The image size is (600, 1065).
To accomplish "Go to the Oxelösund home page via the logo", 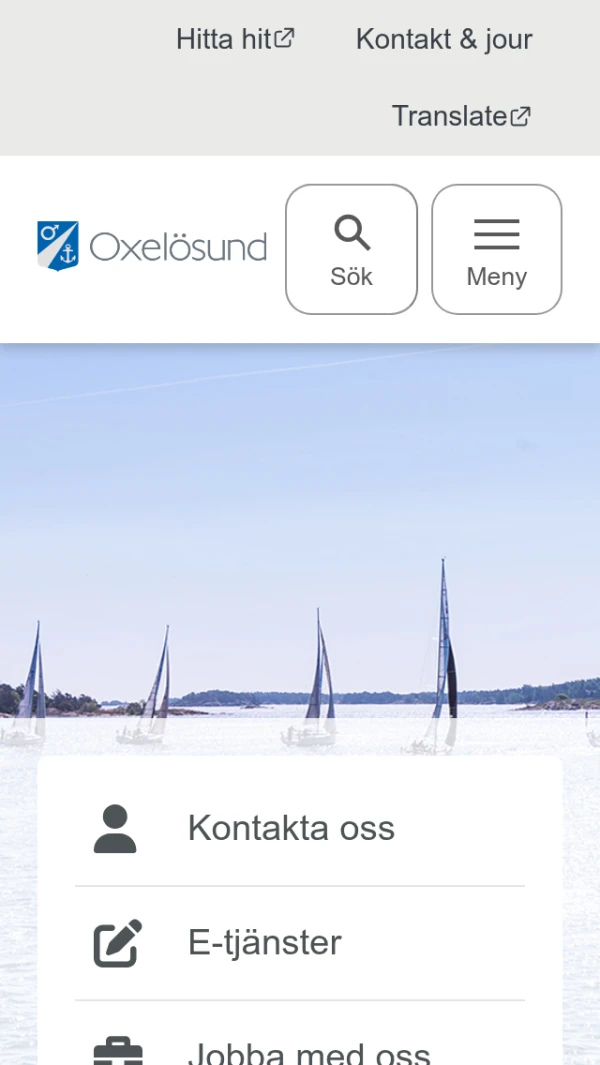I will [152, 246].
